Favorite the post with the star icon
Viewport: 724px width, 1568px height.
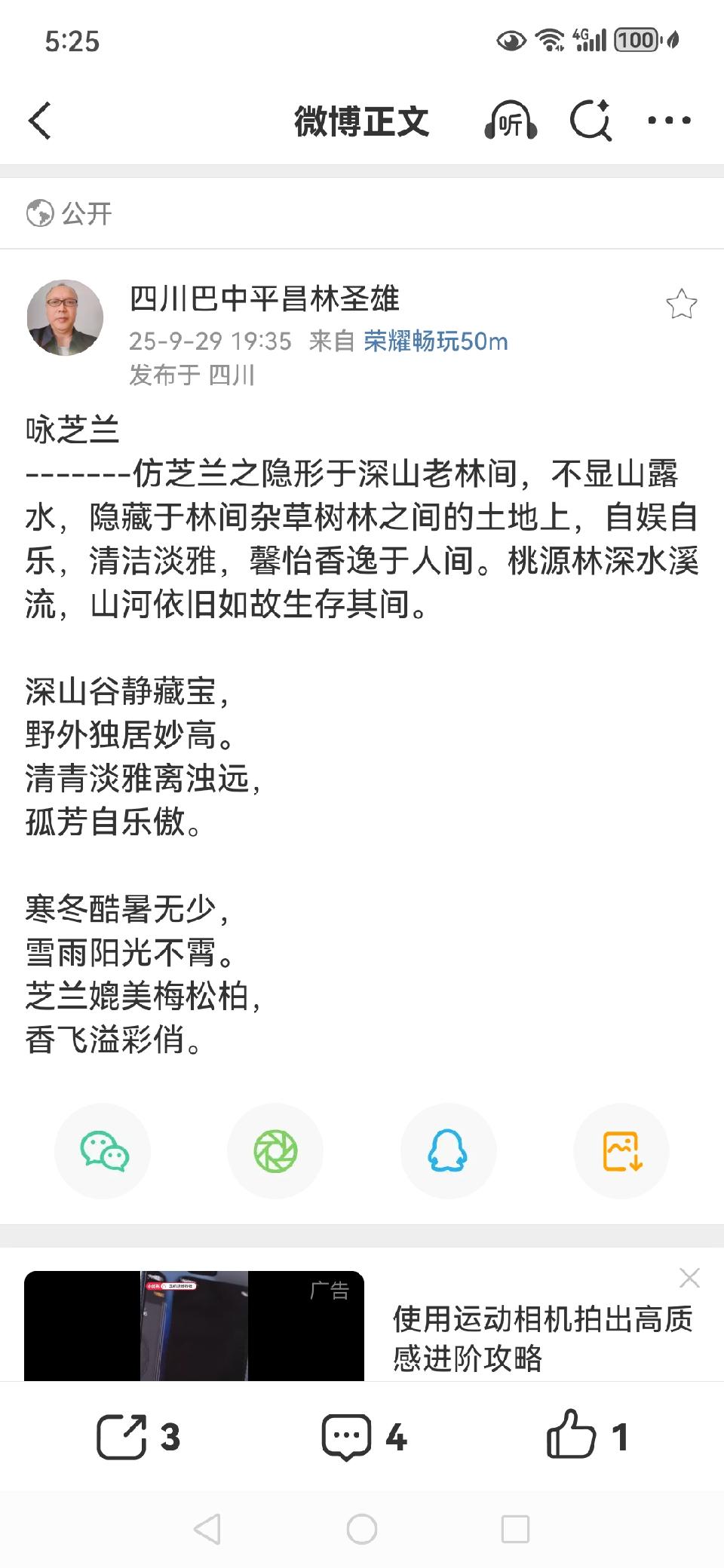point(681,304)
